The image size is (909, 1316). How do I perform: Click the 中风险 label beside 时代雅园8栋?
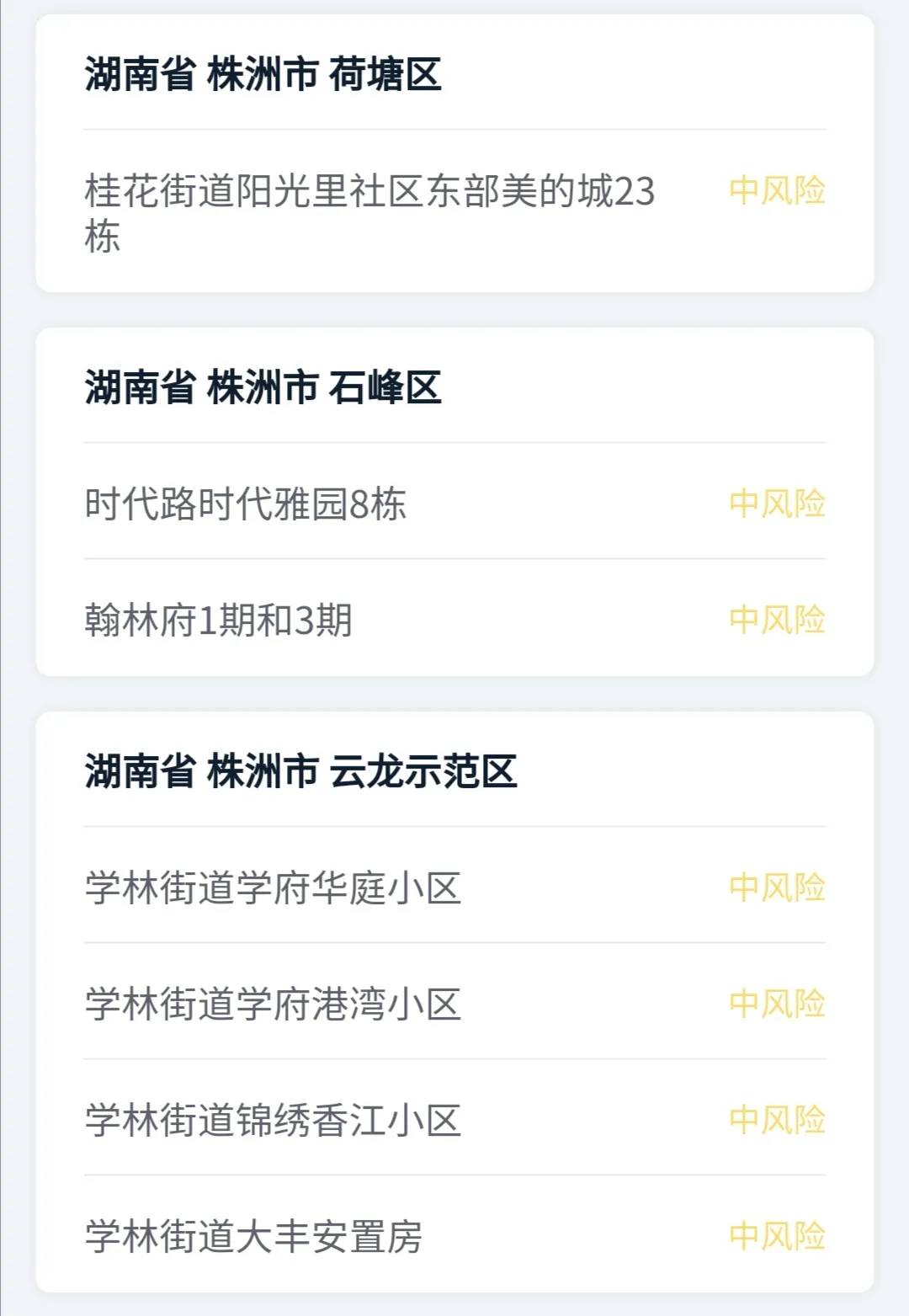778,503
